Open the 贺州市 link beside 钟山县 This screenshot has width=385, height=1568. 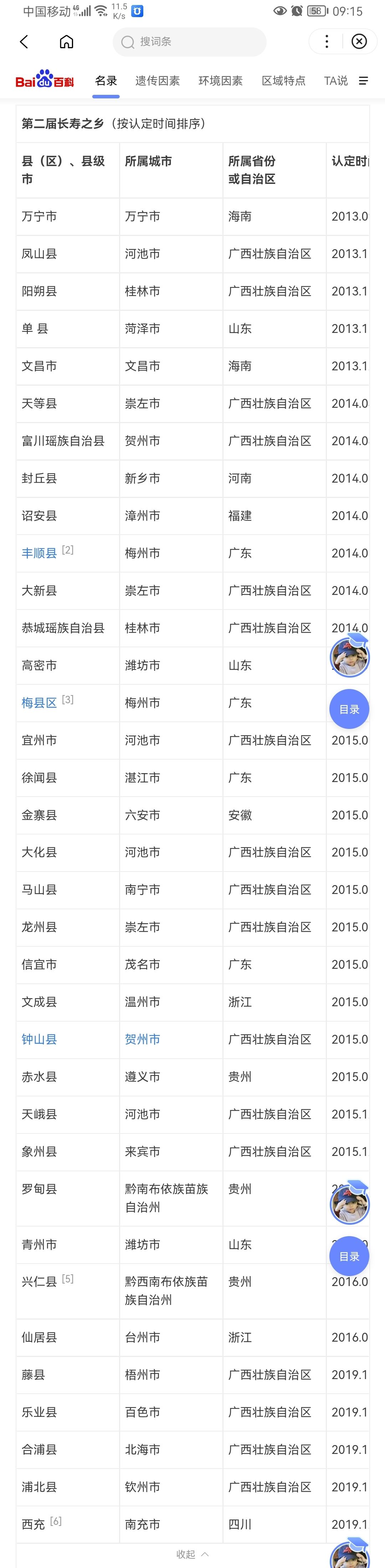pos(143,1040)
